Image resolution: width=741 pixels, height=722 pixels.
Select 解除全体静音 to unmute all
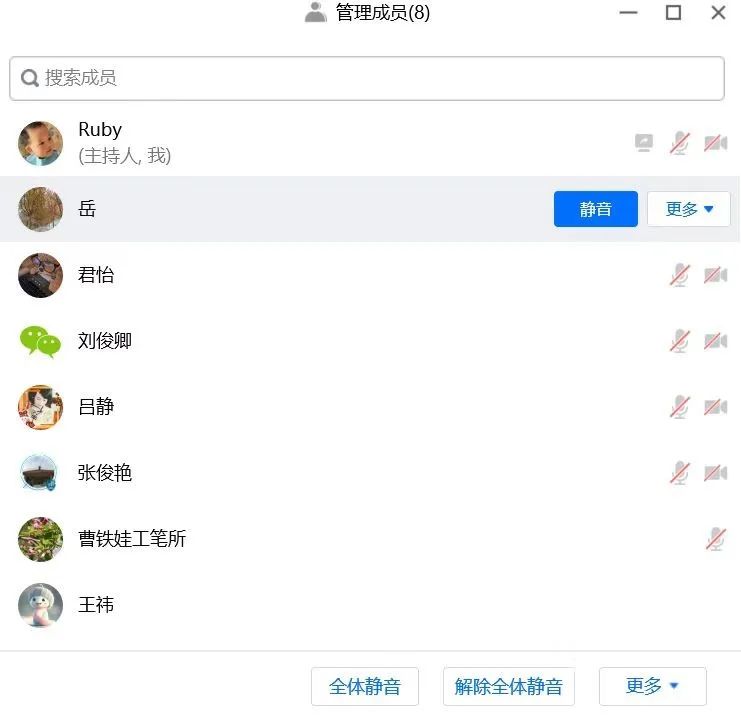coord(509,687)
